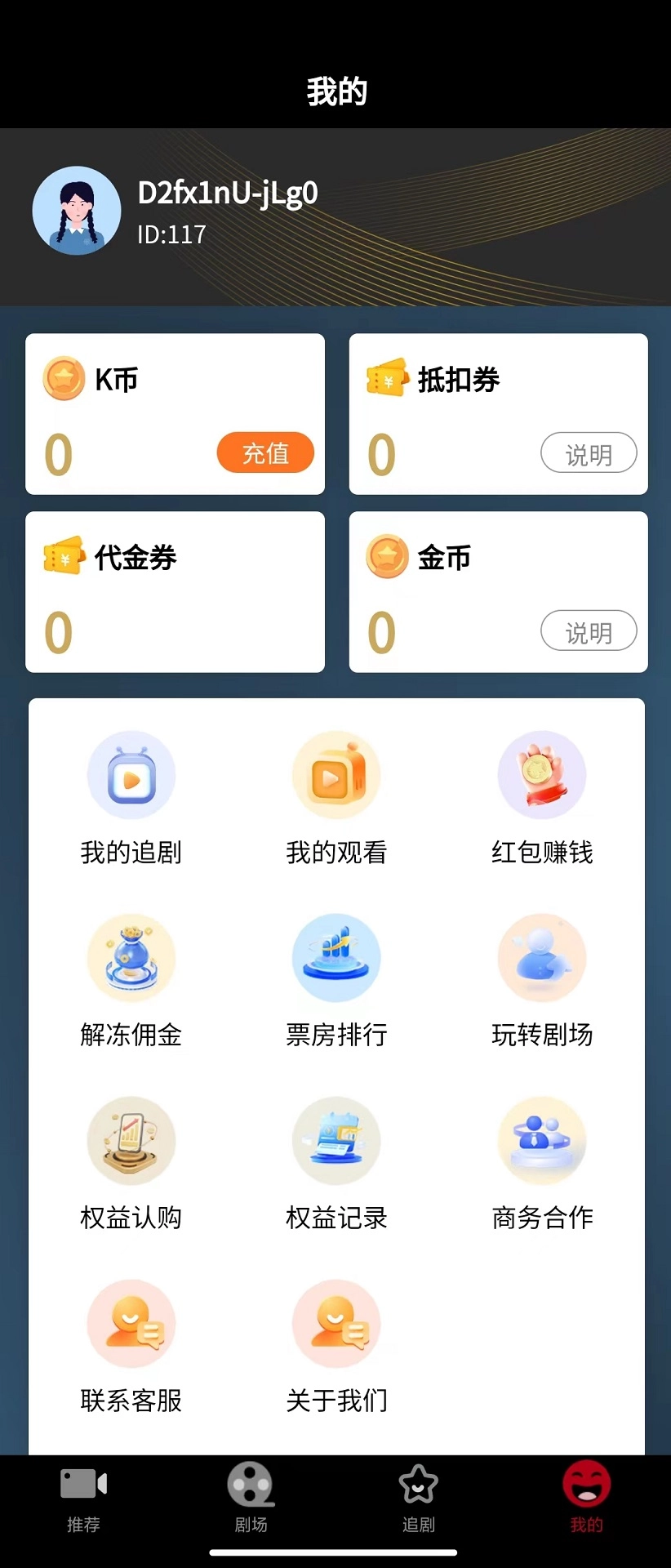Select the 我的 tab
The image size is (671, 1568).
click(586, 1501)
